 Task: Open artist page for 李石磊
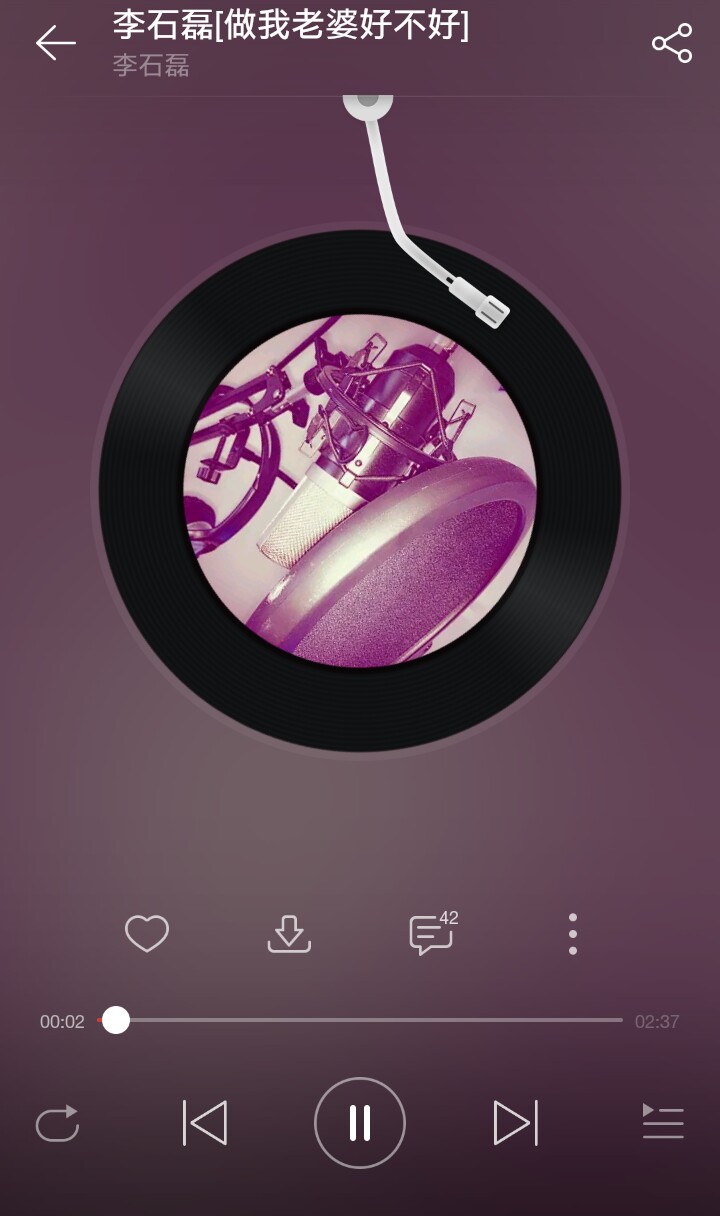coord(150,68)
